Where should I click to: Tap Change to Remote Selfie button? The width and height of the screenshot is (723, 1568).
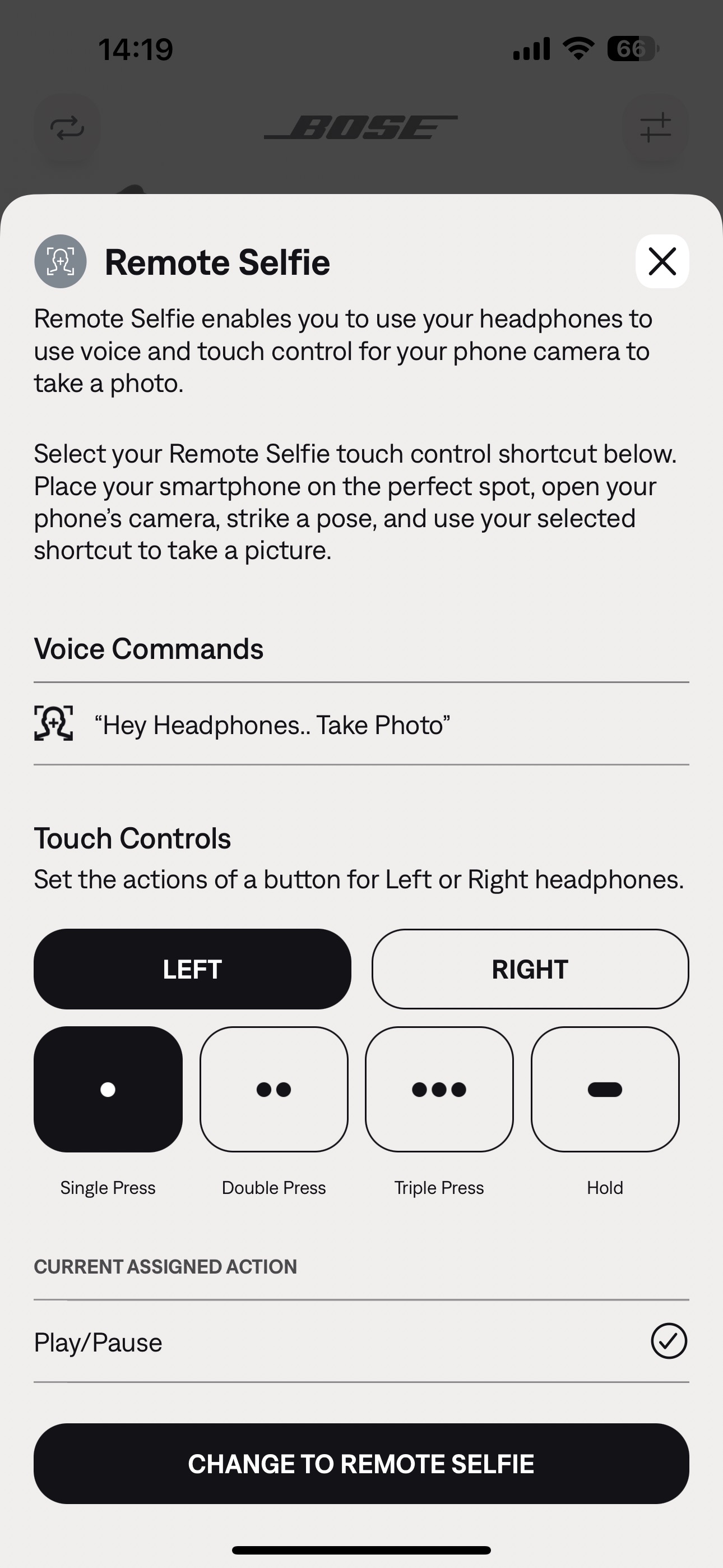coord(361,1463)
